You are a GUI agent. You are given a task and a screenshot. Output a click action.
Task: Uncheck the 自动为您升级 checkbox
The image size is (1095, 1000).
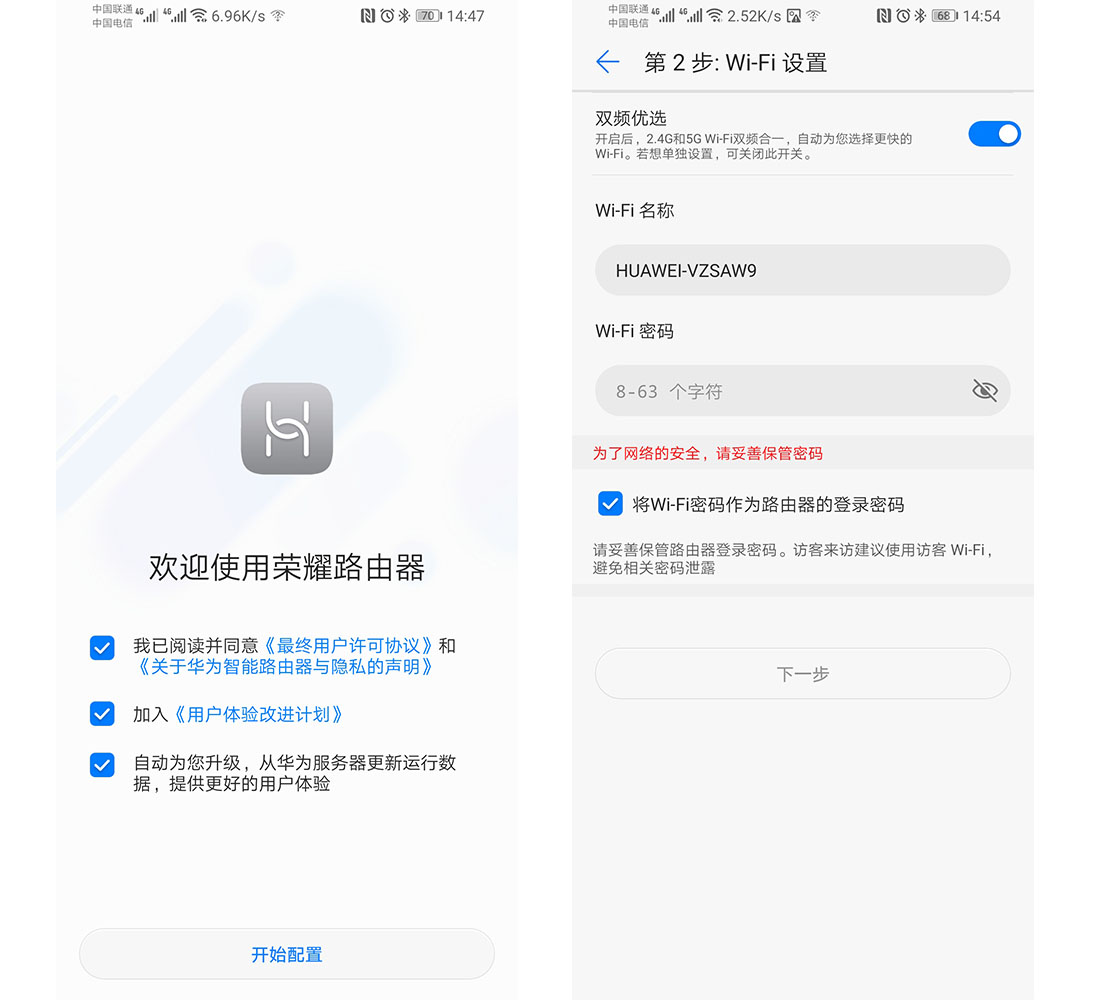pyautogui.click(x=102, y=765)
